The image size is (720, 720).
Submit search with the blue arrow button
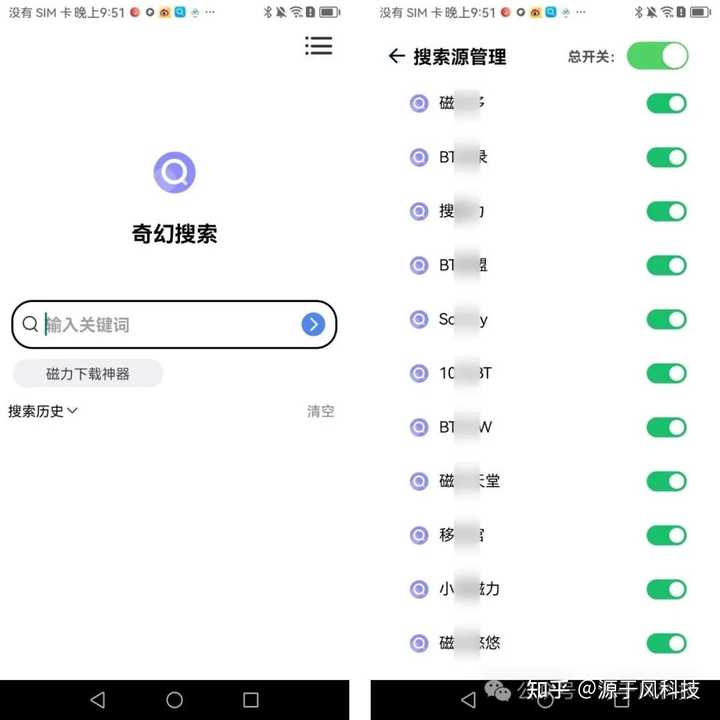point(313,324)
